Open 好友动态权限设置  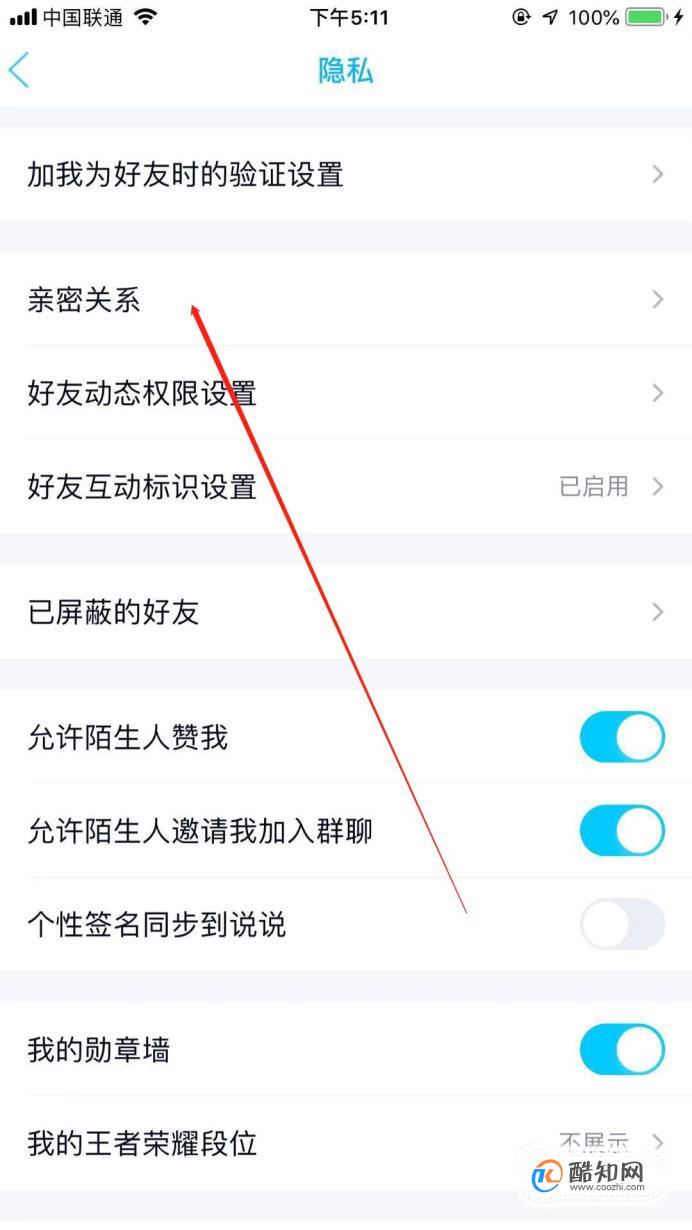[346, 393]
